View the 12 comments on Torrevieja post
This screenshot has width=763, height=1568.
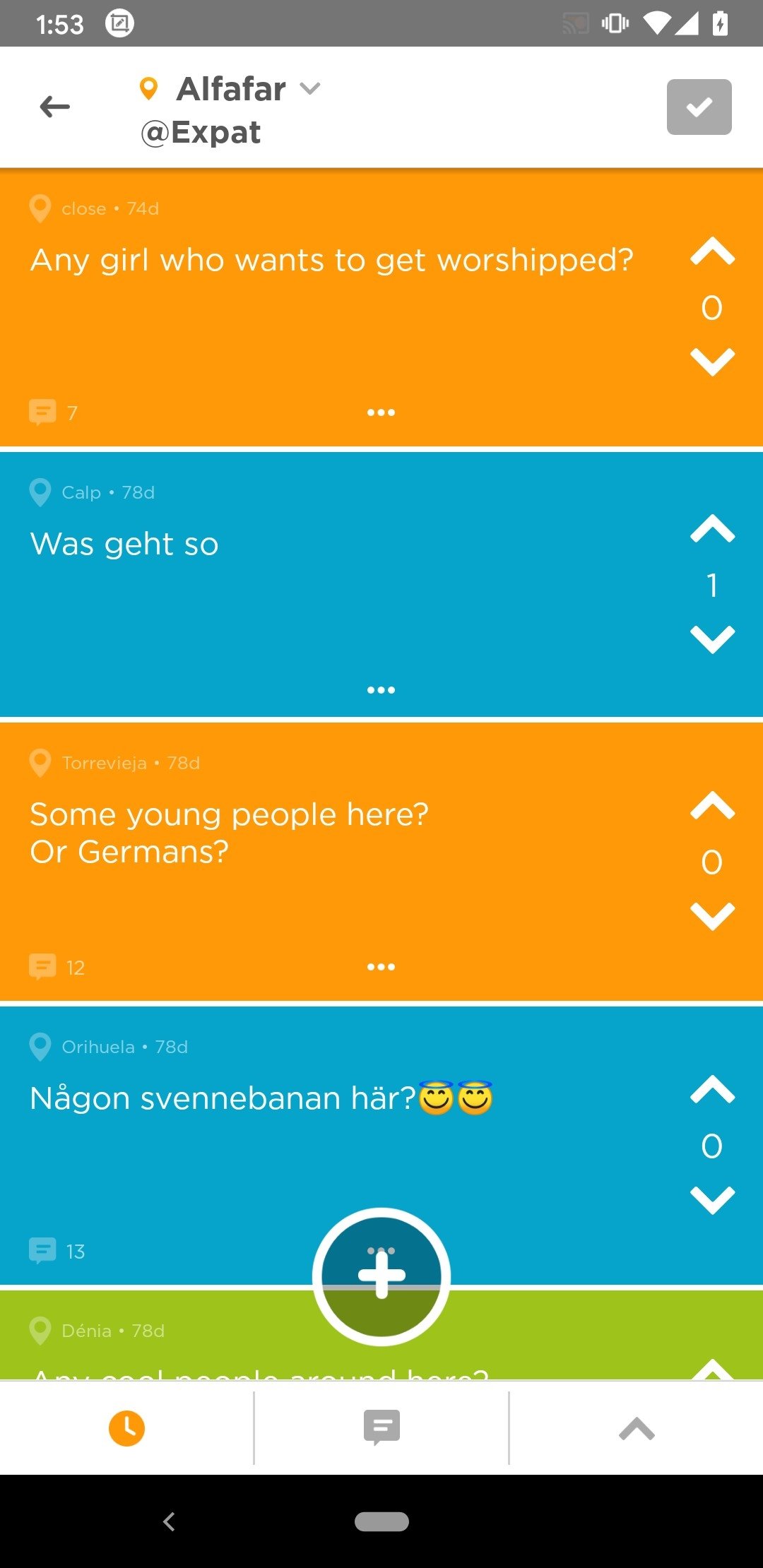[57, 967]
